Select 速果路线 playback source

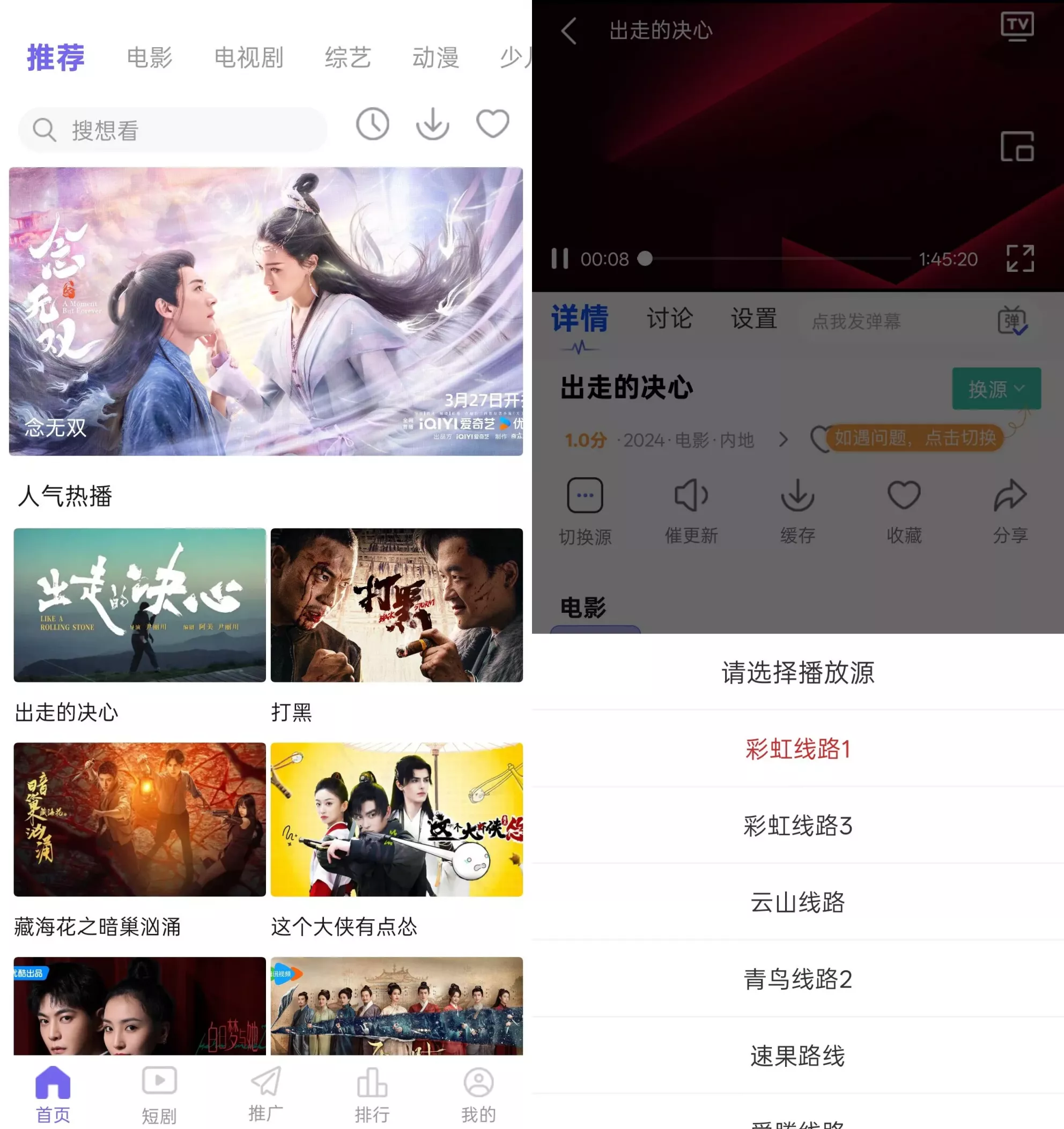tap(797, 1056)
